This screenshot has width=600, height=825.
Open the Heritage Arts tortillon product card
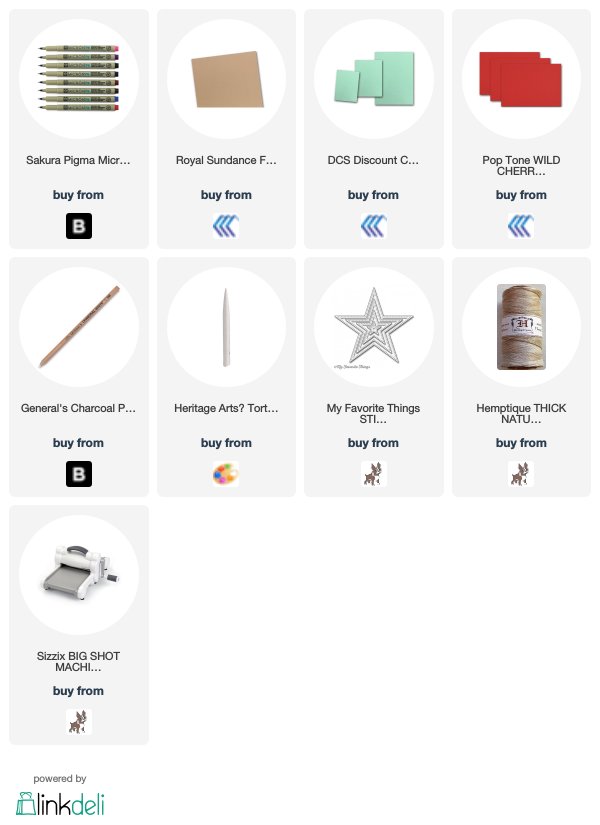tap(226, 328)
